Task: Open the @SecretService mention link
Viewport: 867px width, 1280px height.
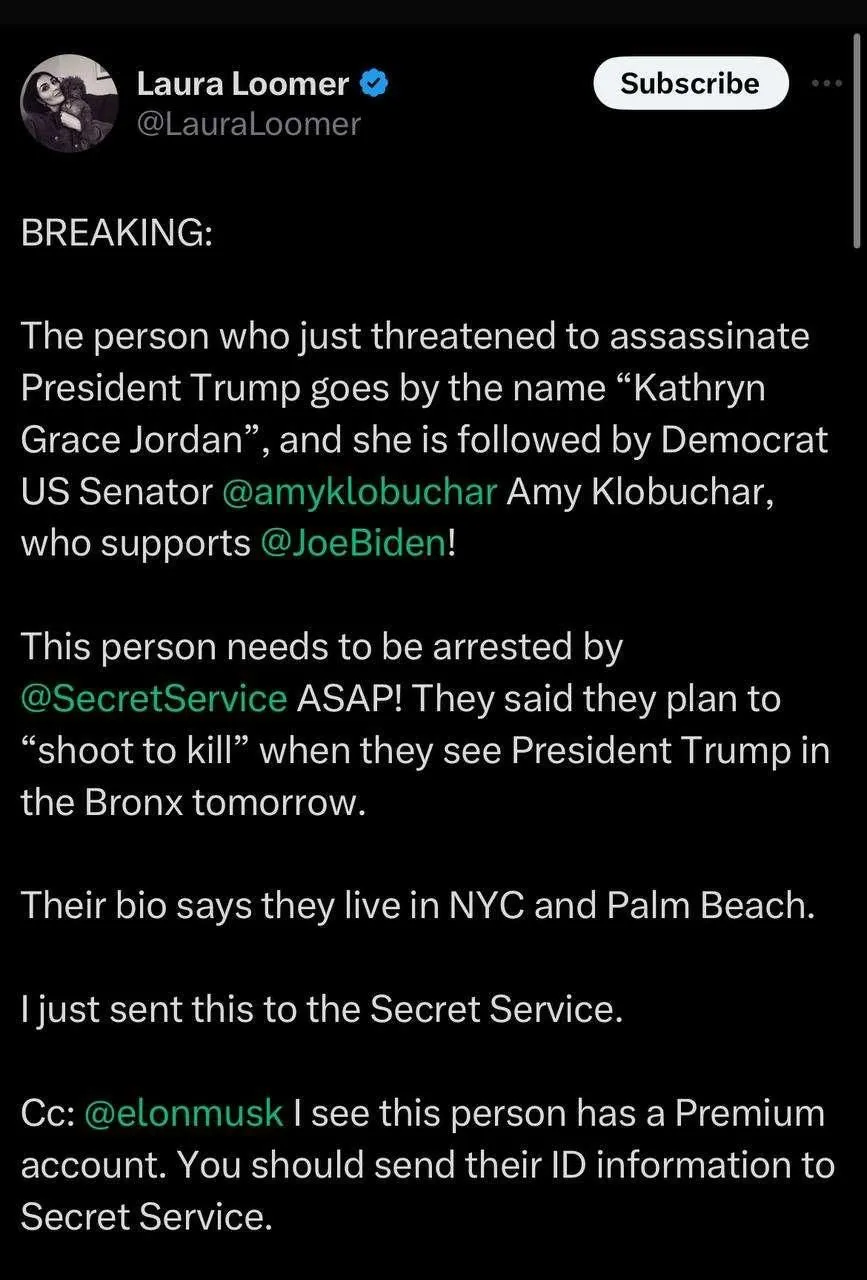Action: click(x=153, y=699)
